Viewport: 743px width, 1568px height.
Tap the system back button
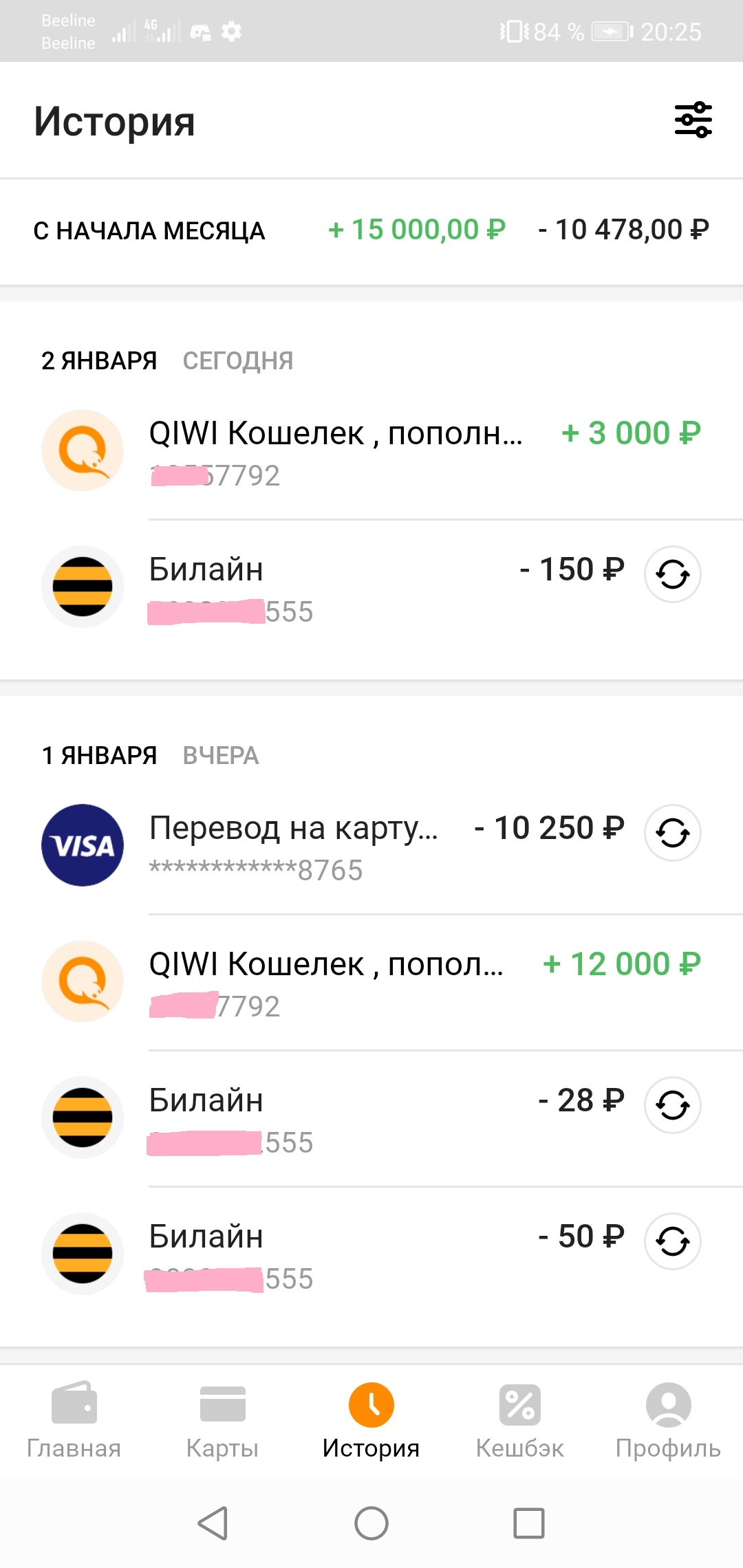click(213, 1523)
